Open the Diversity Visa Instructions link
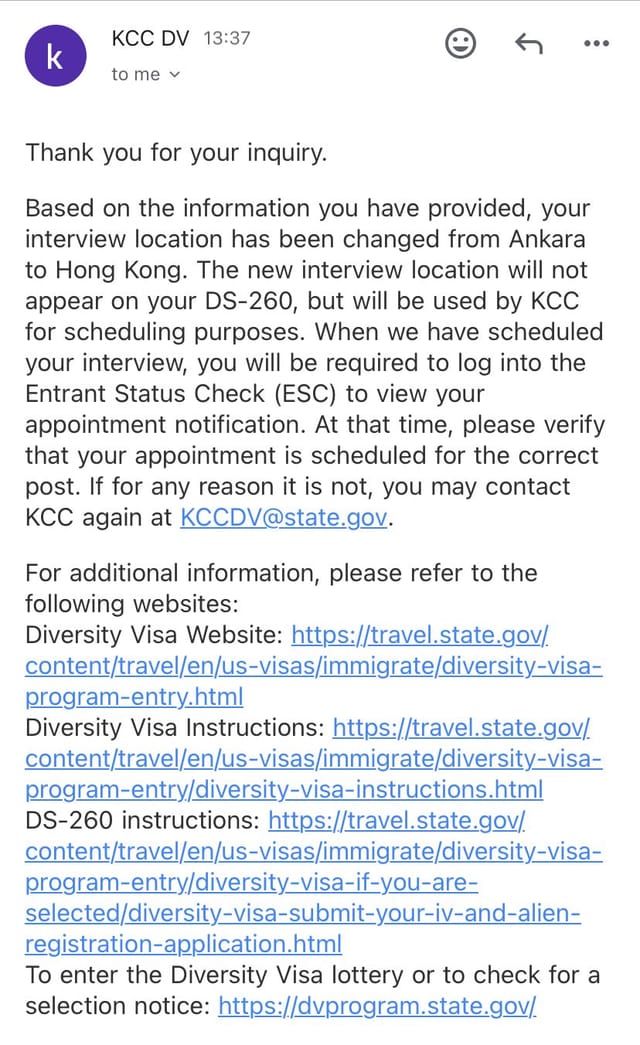This screenshot has width=640, height=1045. tap(313, 758)
